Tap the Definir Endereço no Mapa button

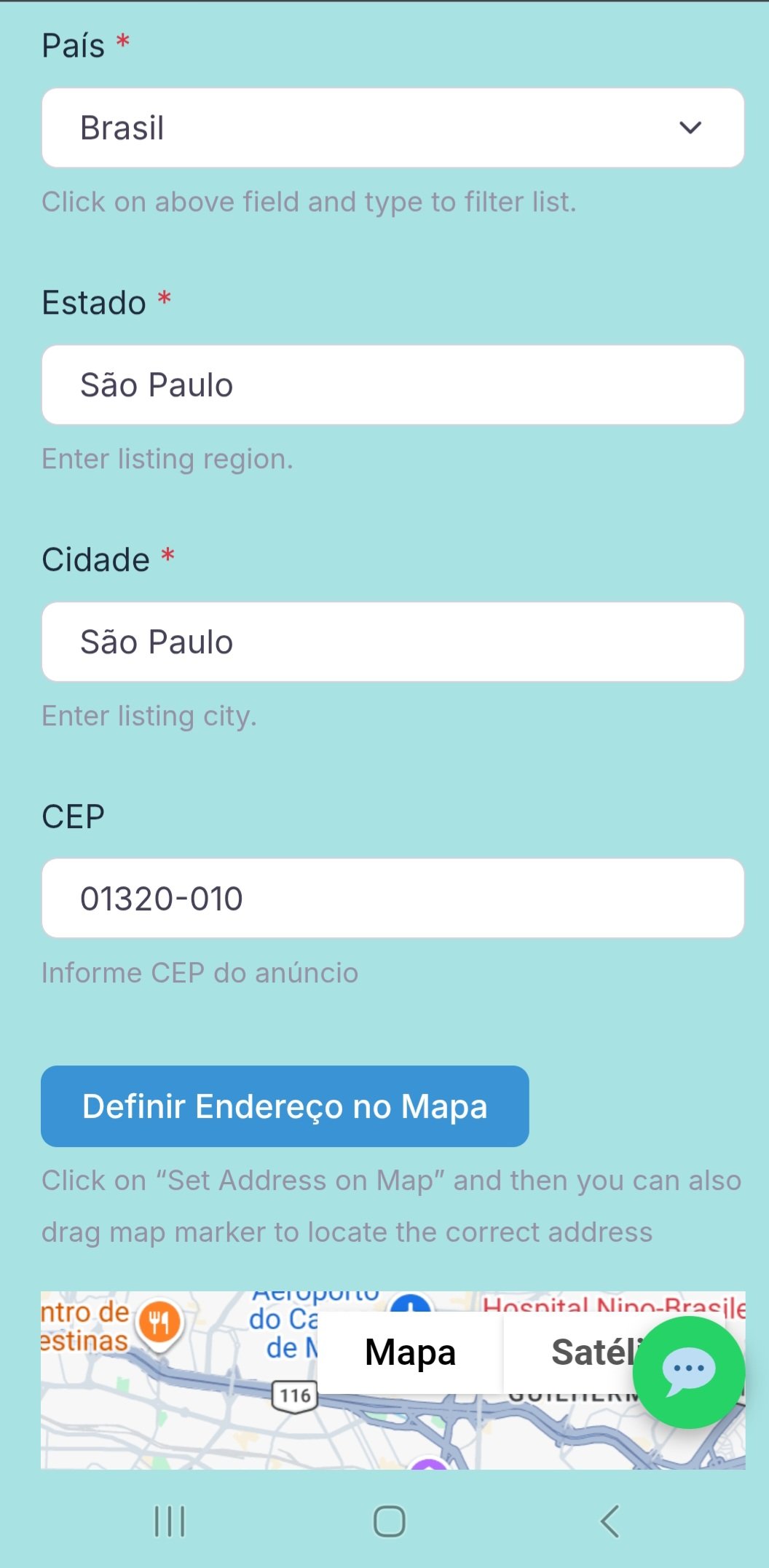click(285, 1106)
